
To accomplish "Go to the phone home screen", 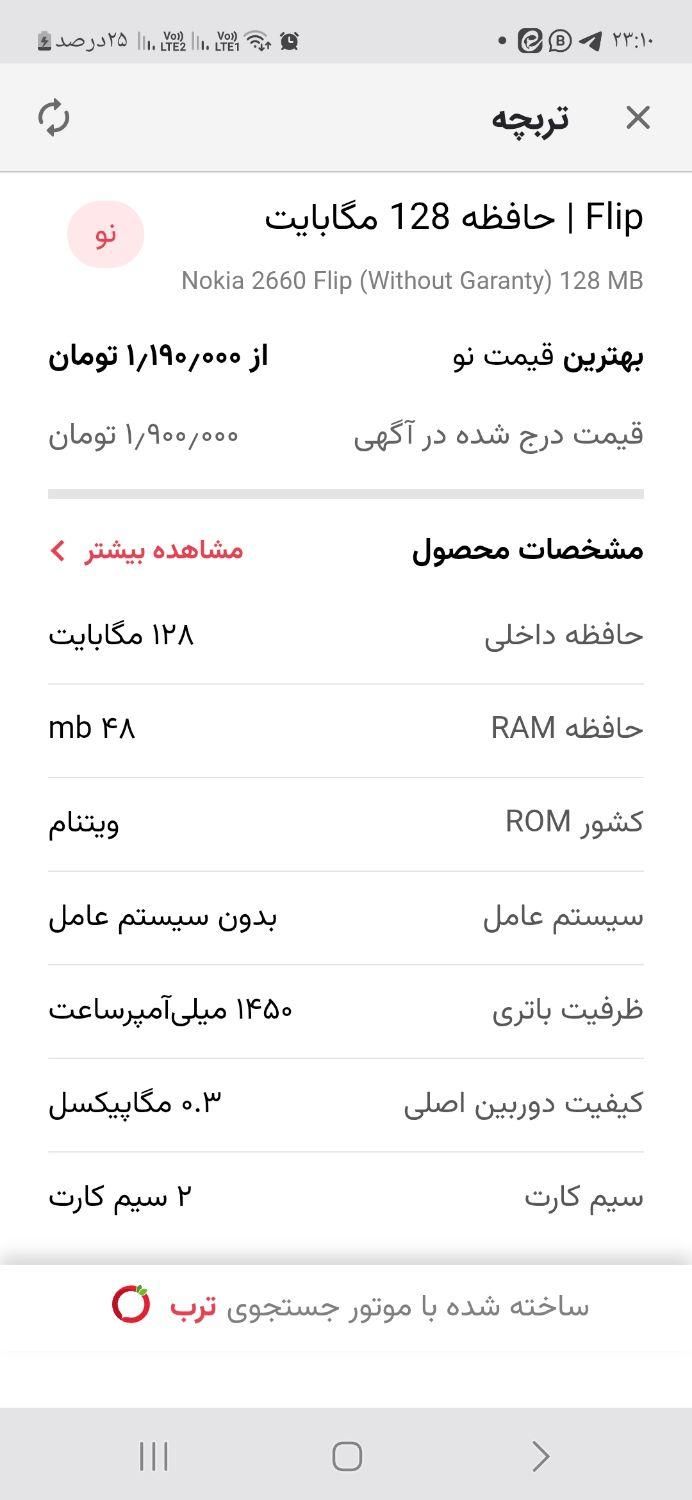I will (x=346, y=1455).
